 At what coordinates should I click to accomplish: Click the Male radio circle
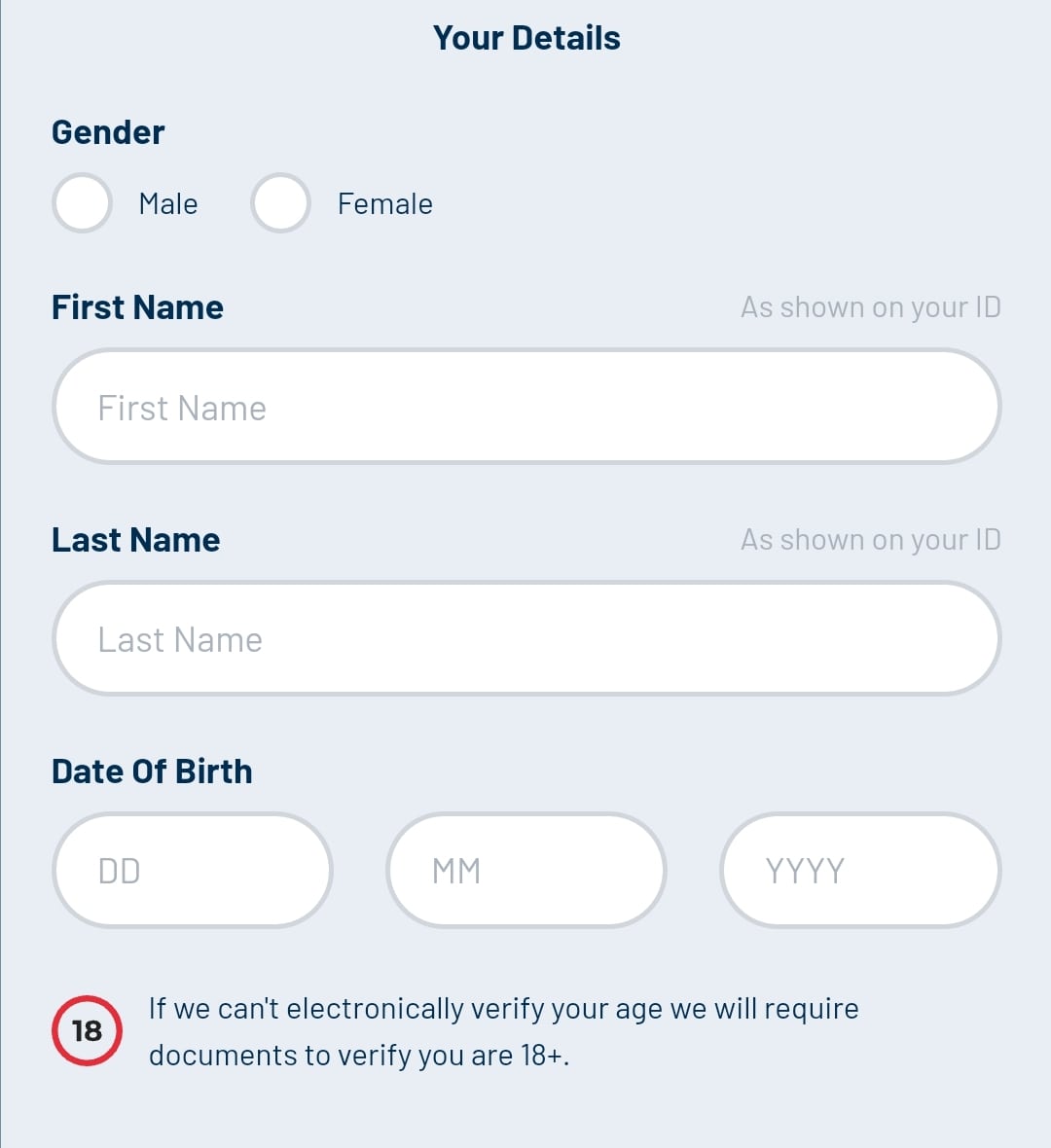pyautogui.click(x=82, y=203)
